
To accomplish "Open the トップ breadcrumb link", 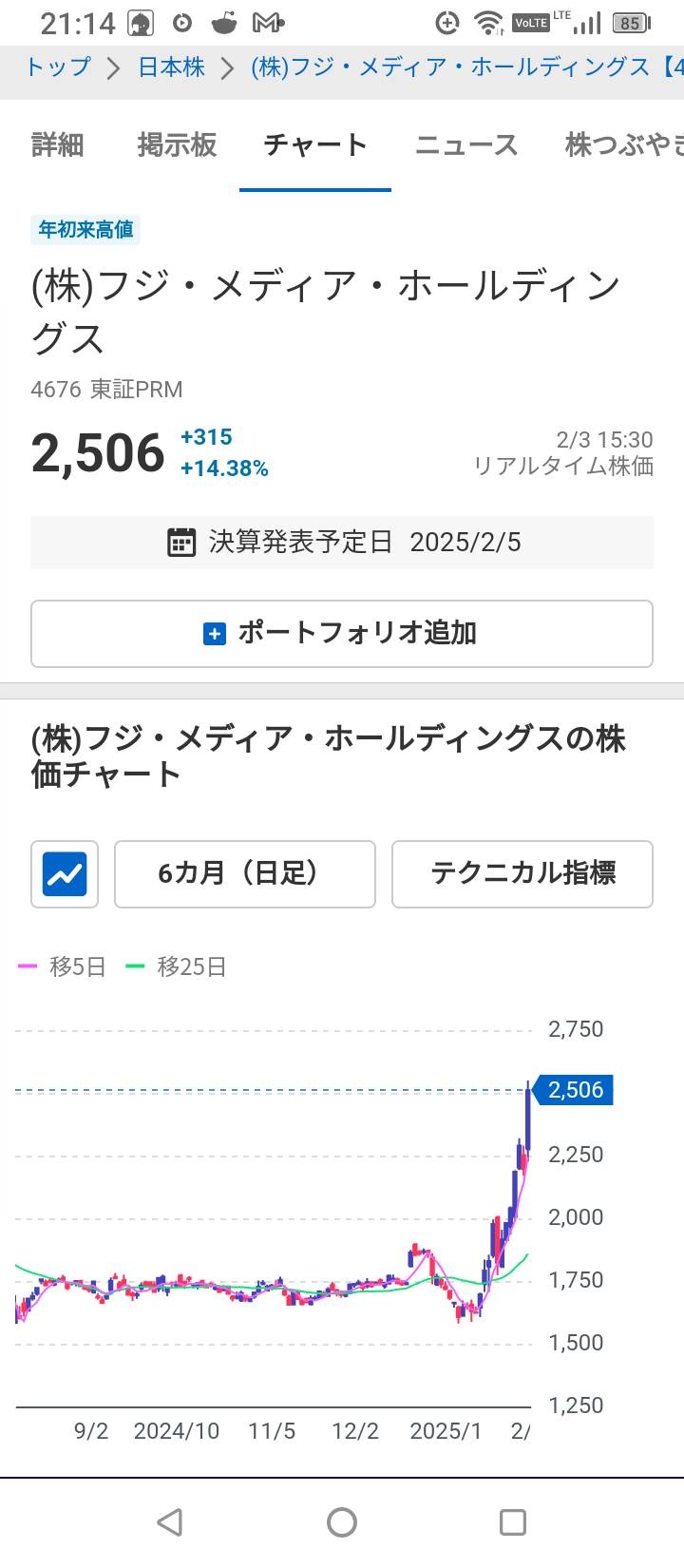I will tap(58, 67).
